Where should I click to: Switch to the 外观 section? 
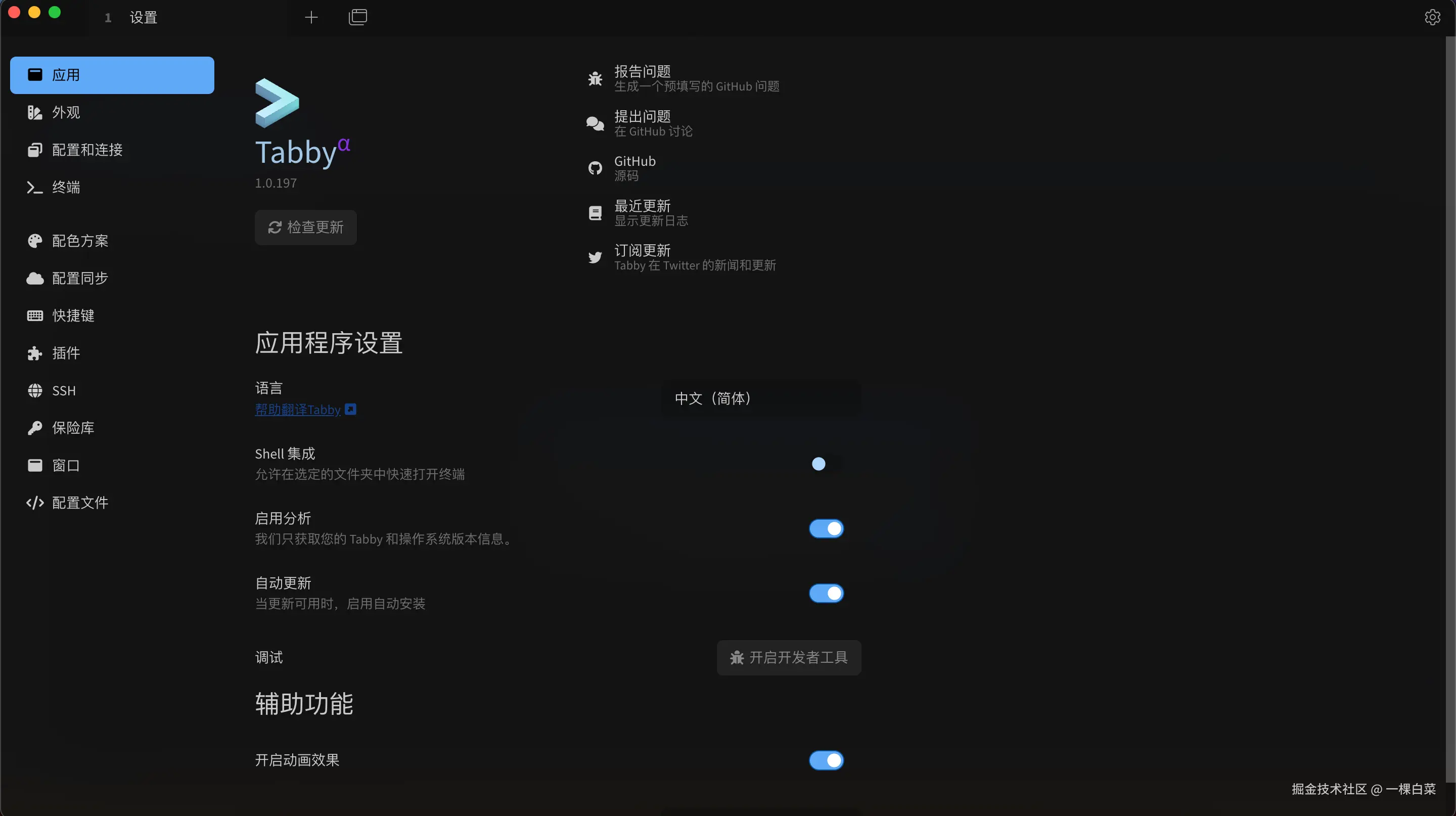point(66,112)
